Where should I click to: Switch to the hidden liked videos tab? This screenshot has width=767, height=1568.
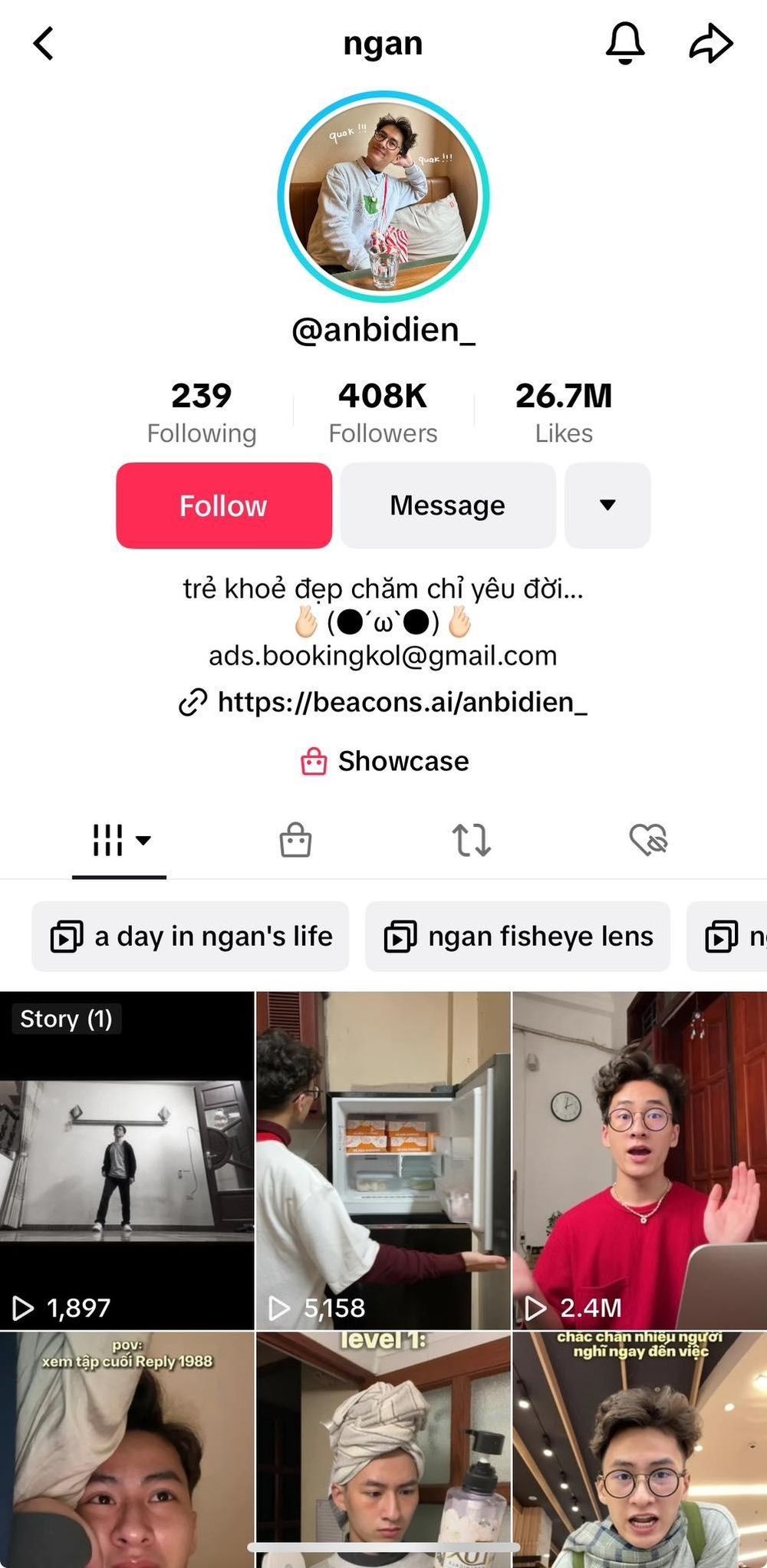pyautogui.click(x=648, y=840)
